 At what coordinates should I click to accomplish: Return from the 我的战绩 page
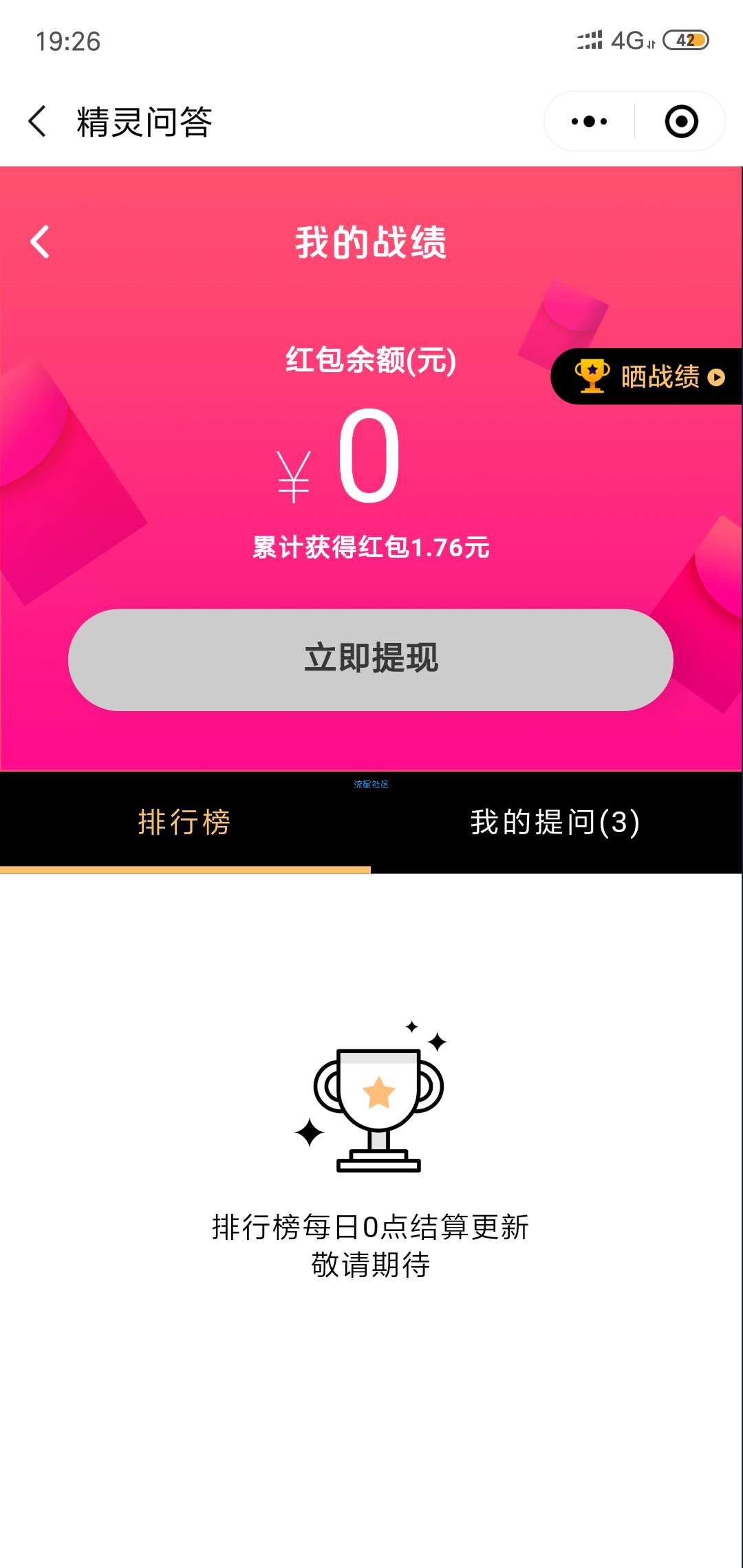(x=40, y=242)
